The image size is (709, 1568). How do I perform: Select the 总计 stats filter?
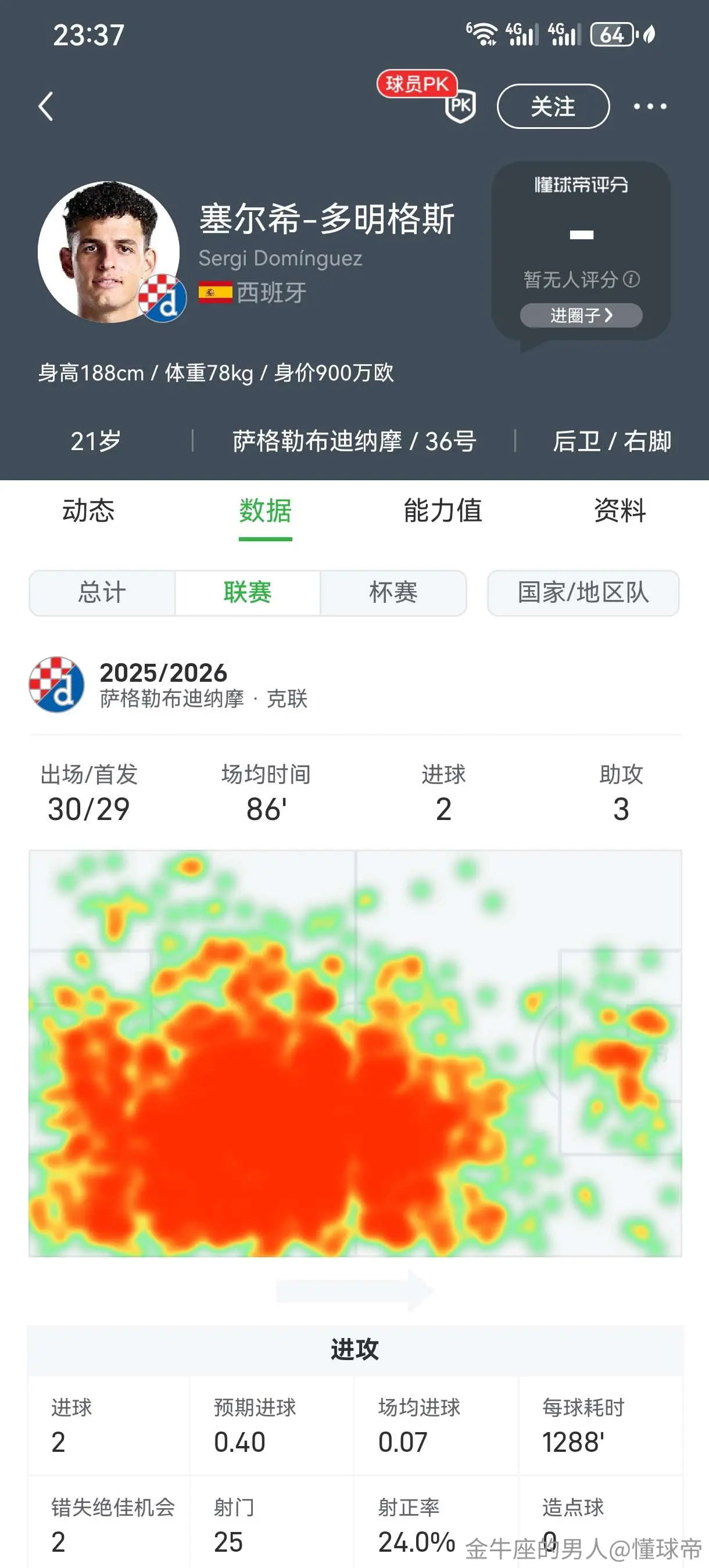(102, 592)
